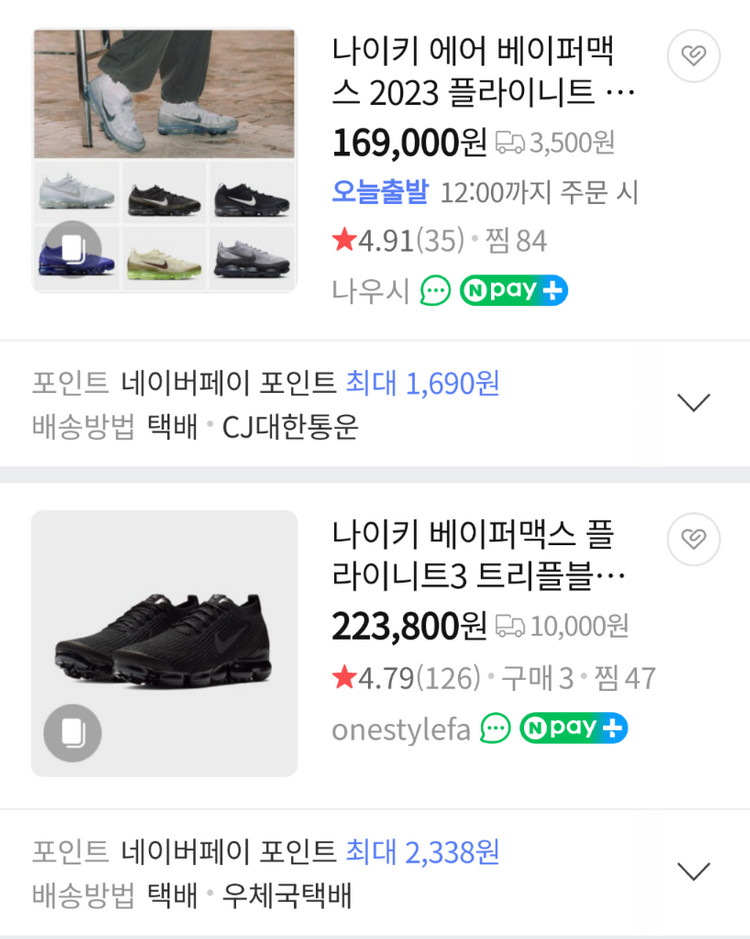Click the Npay icon on first product
This screenshot has height=939, width=750.
513,291
